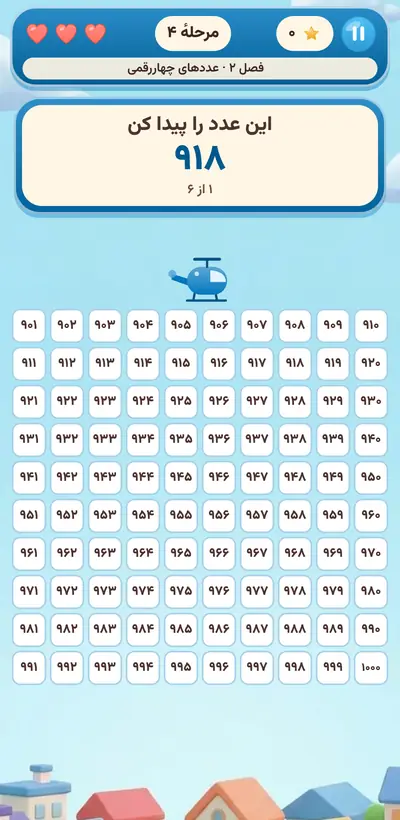The image size is (400, 820).
Task: Select number tile 918
Action: [294, 363]
